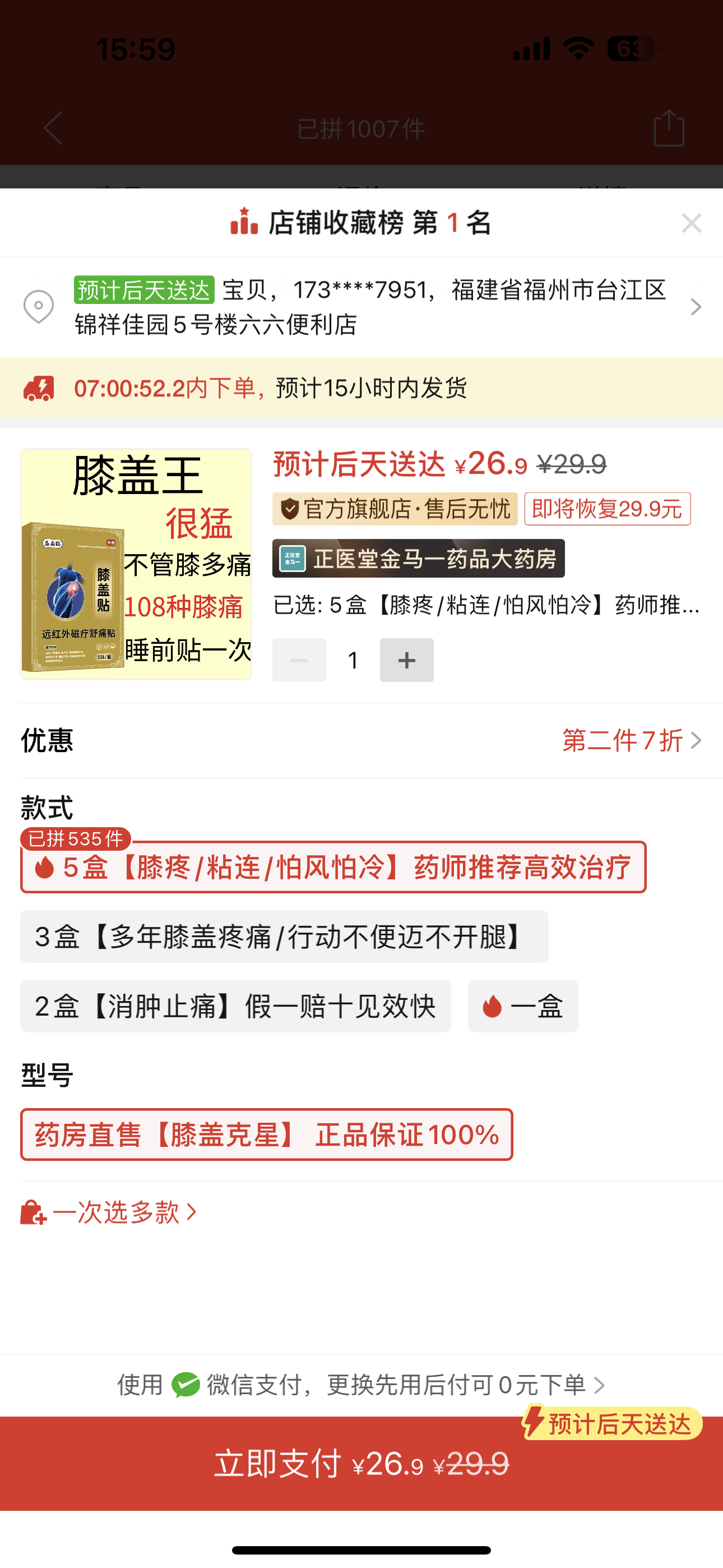Close the purchase options sheet
This screenshot has height=1568, width=723.
point(692,223)
